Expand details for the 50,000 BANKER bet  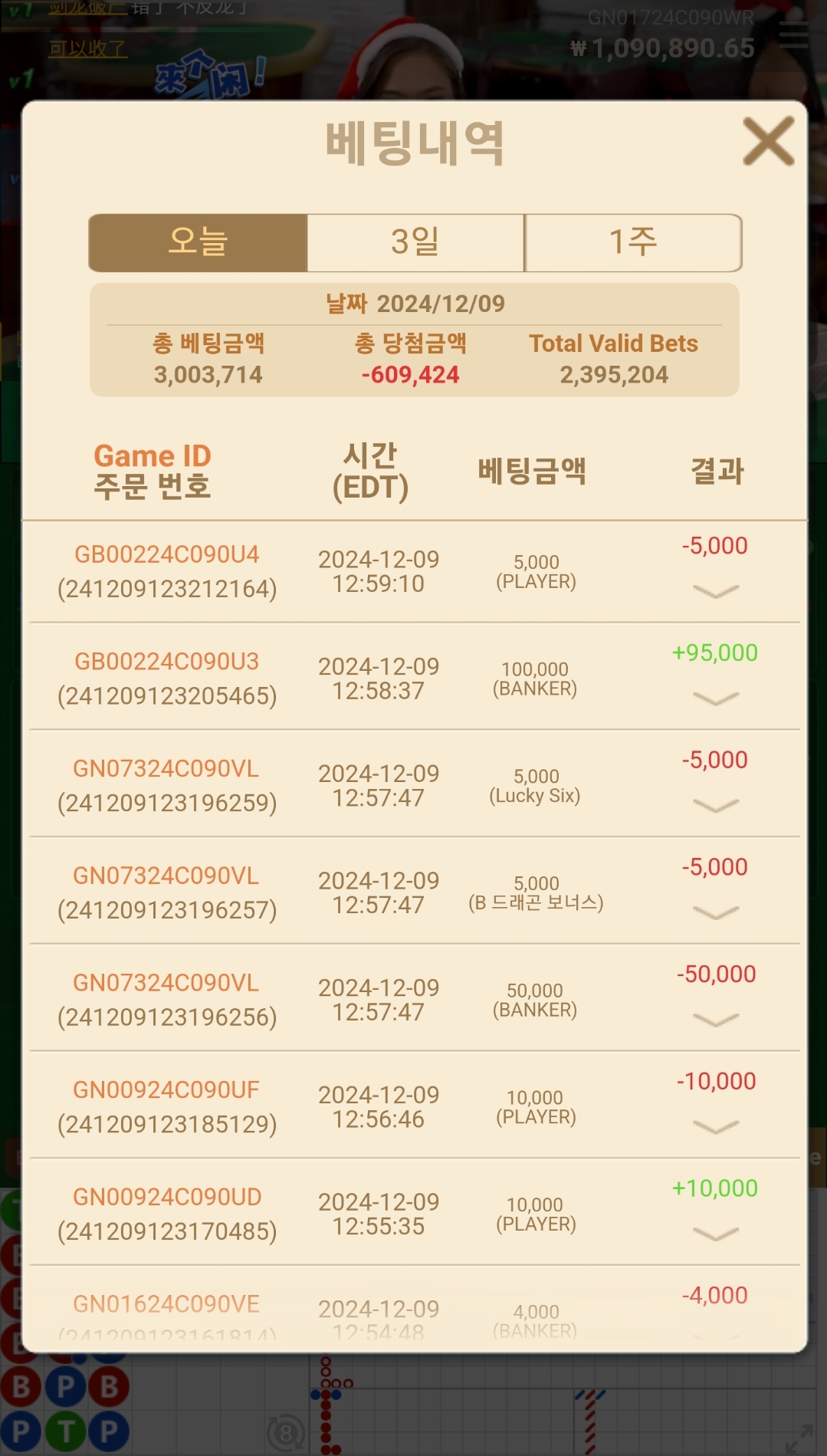tap(715, 1019)
